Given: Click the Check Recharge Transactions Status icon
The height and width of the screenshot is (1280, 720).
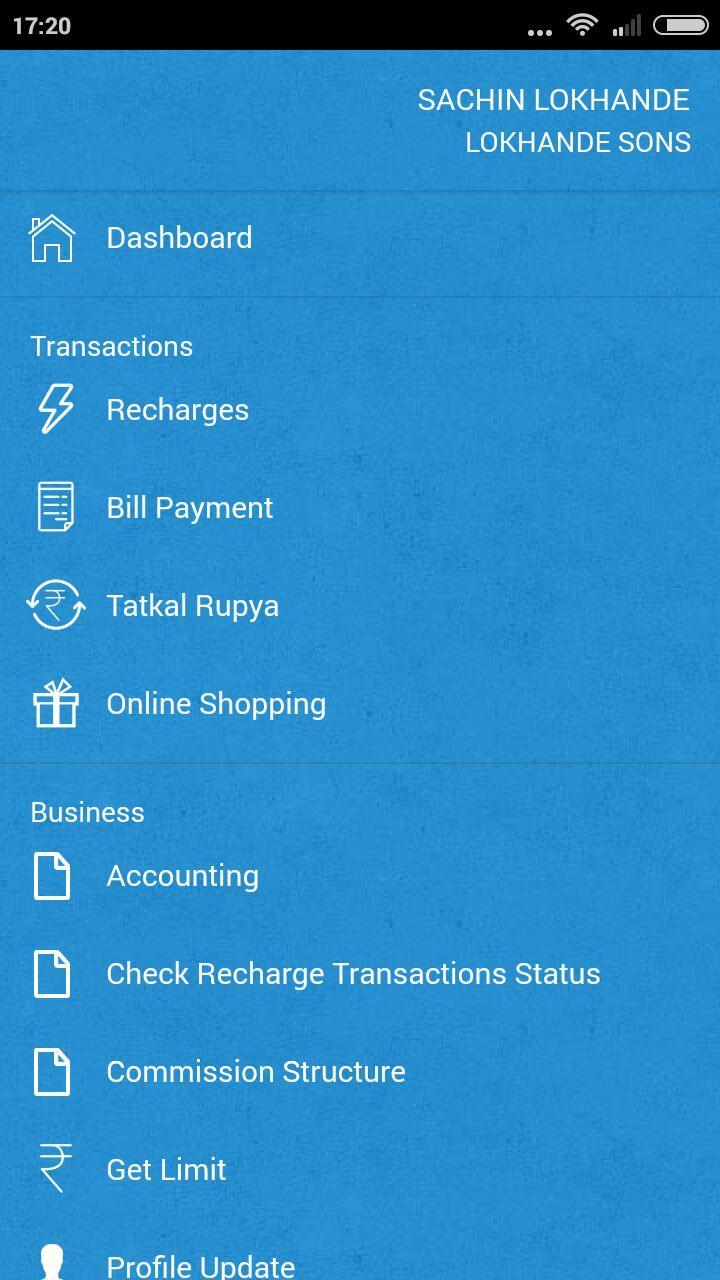Looking at the screenshot, I should [53, 974].
